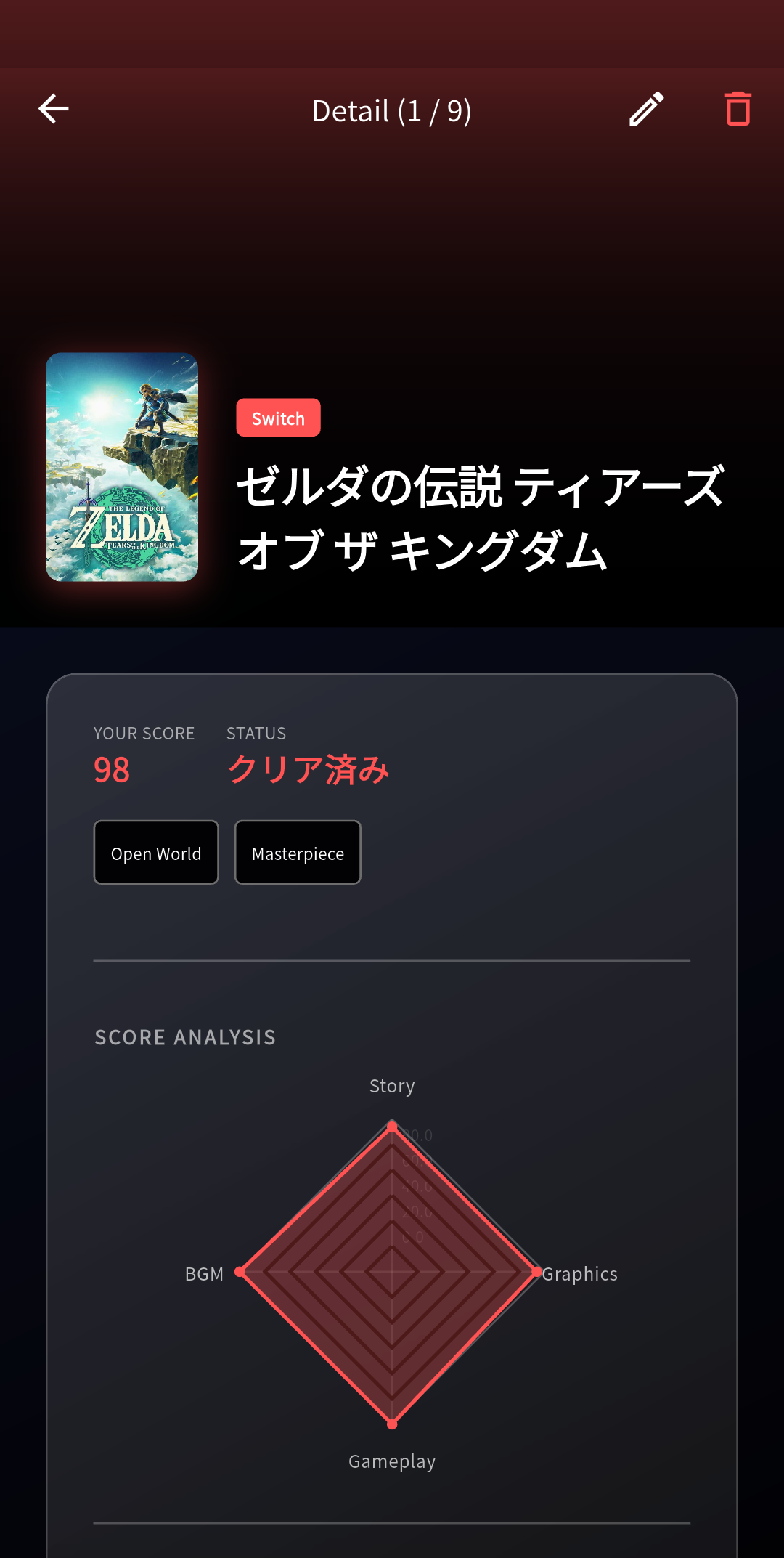This screenshot has height=1558, width=784.
Task: Tap the Switch platform badge
Action: 278,418
